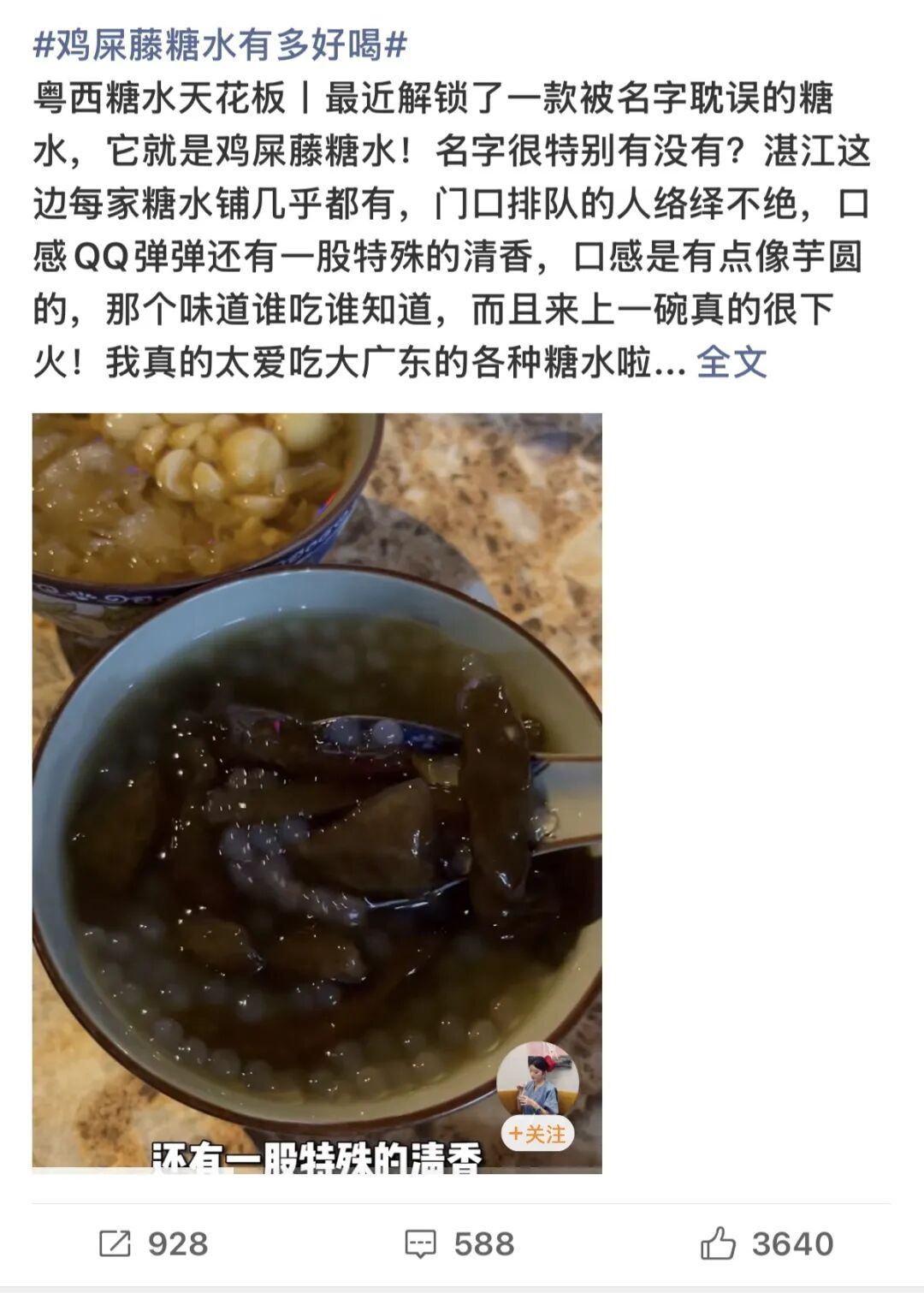
Task: Repost this post with 928 shares
Action: coord(154,1243)
